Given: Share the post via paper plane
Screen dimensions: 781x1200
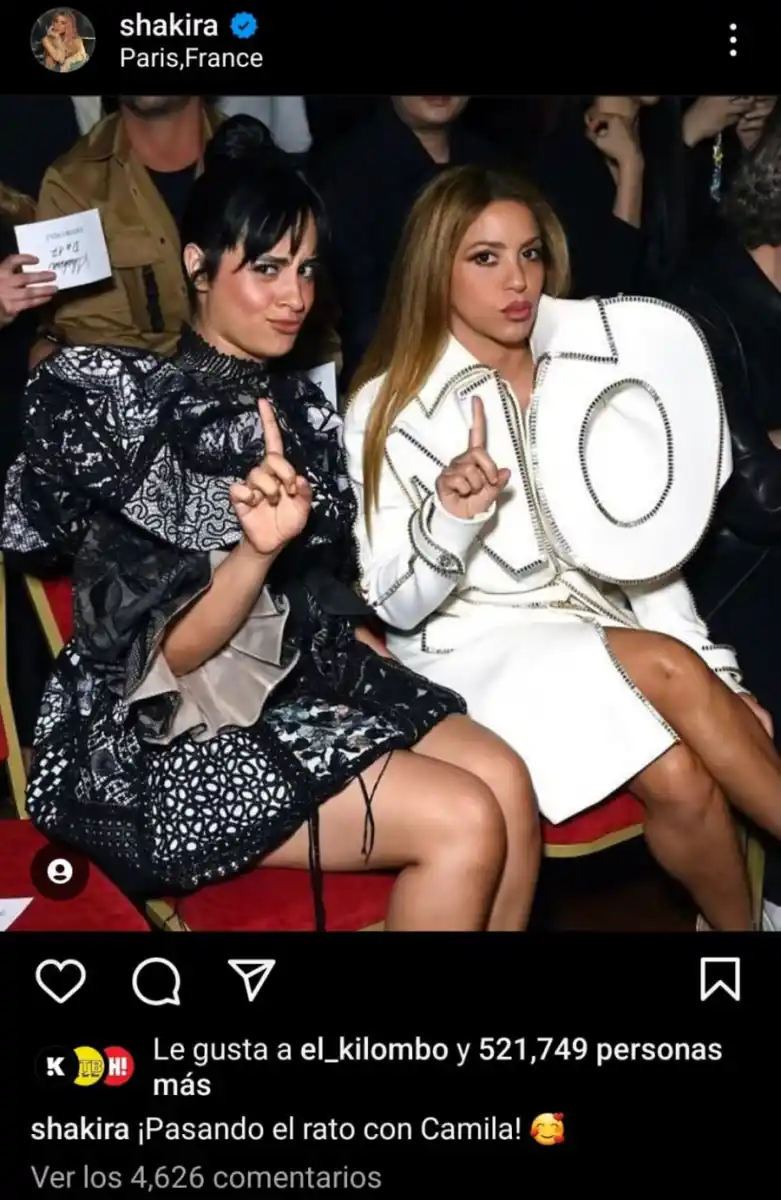Looking at the screenshot, I should click(x=251, y=979).
